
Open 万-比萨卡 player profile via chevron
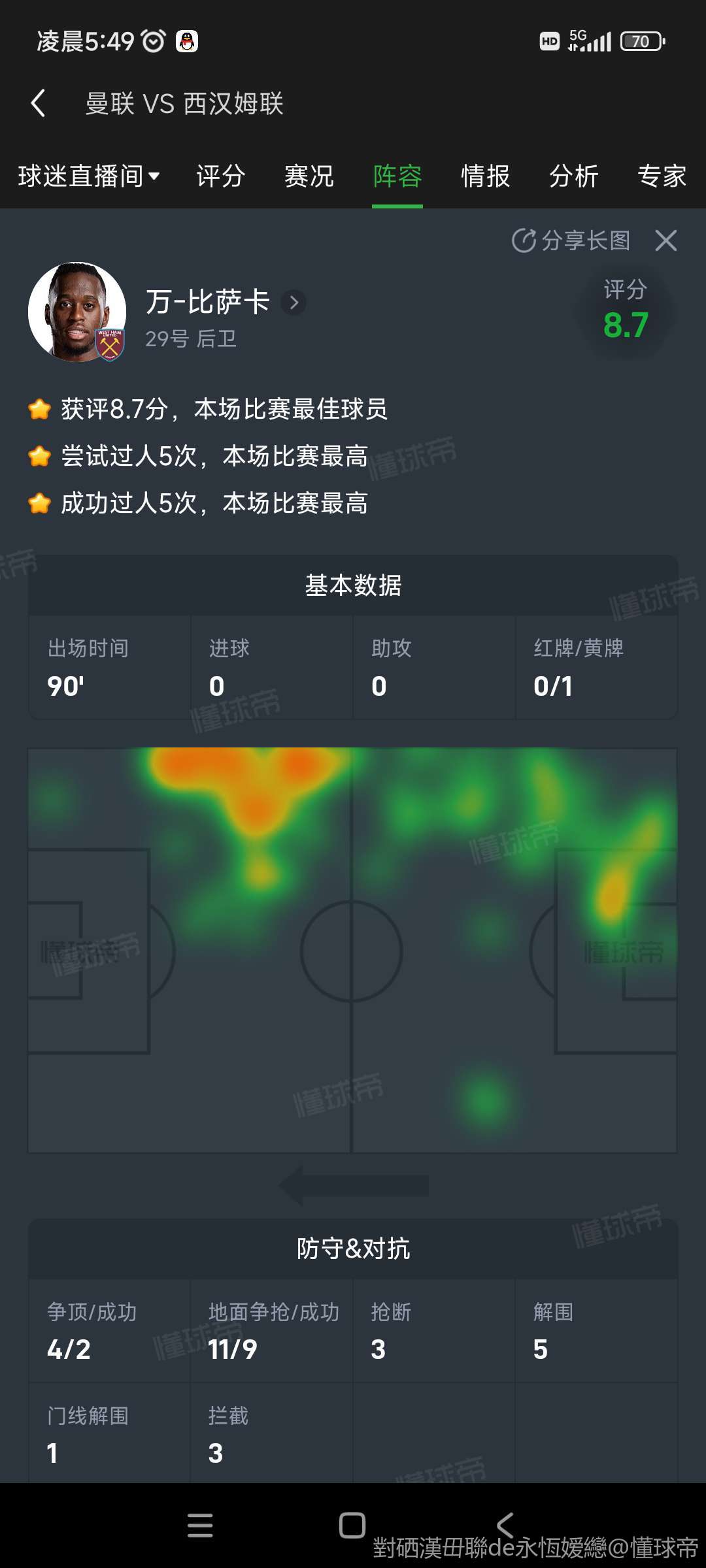click(294, 302)
